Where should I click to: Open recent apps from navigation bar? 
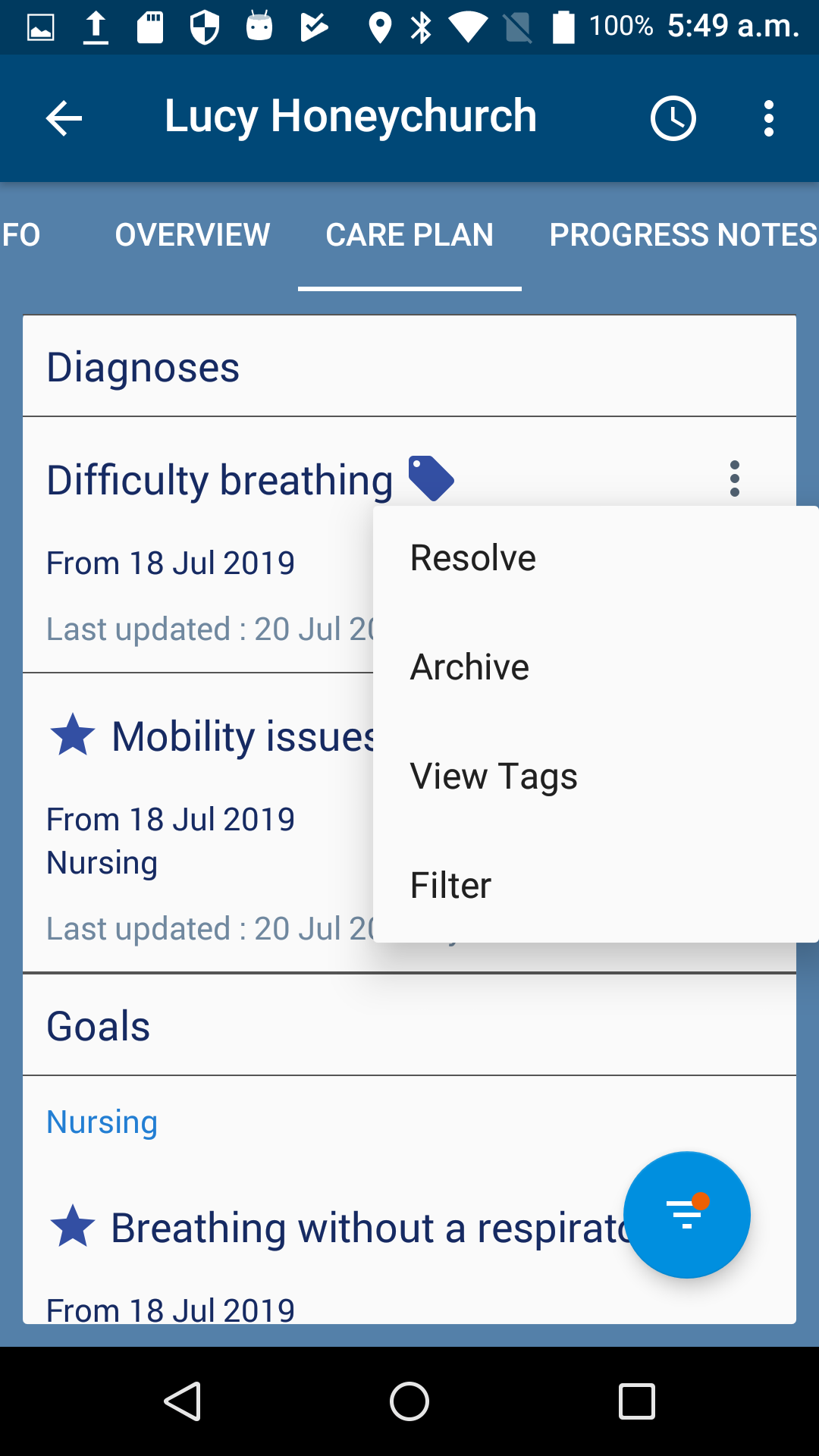[636, 1401]
